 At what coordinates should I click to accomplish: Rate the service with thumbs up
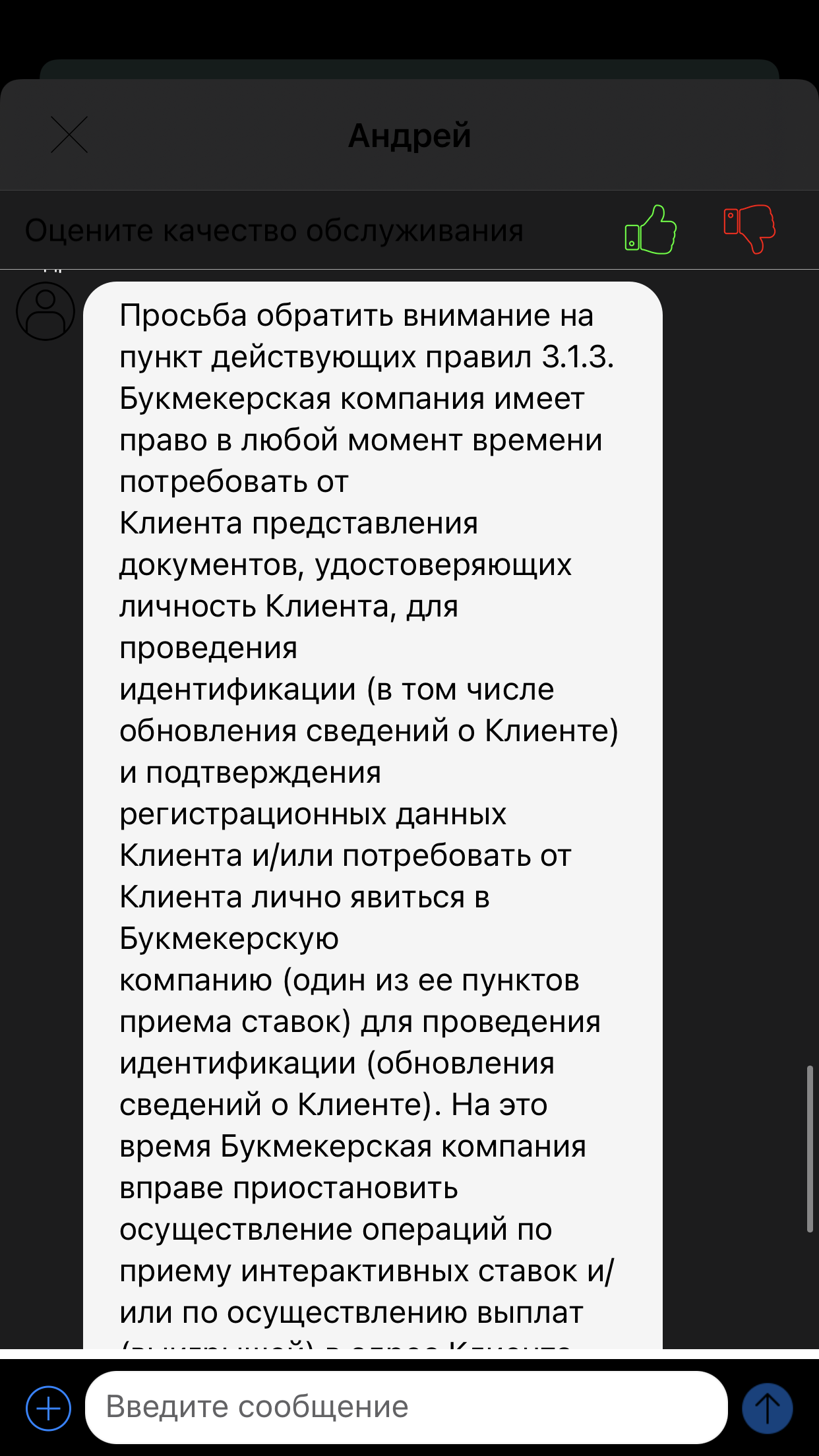click(650, 229)
